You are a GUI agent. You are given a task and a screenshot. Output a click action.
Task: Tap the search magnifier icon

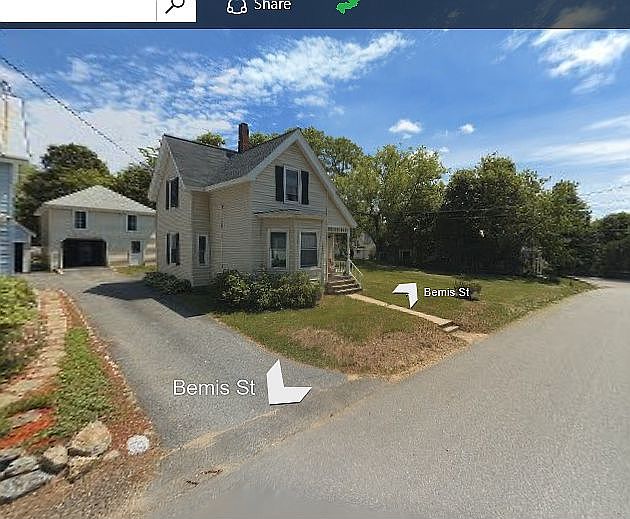click(175, 7)
